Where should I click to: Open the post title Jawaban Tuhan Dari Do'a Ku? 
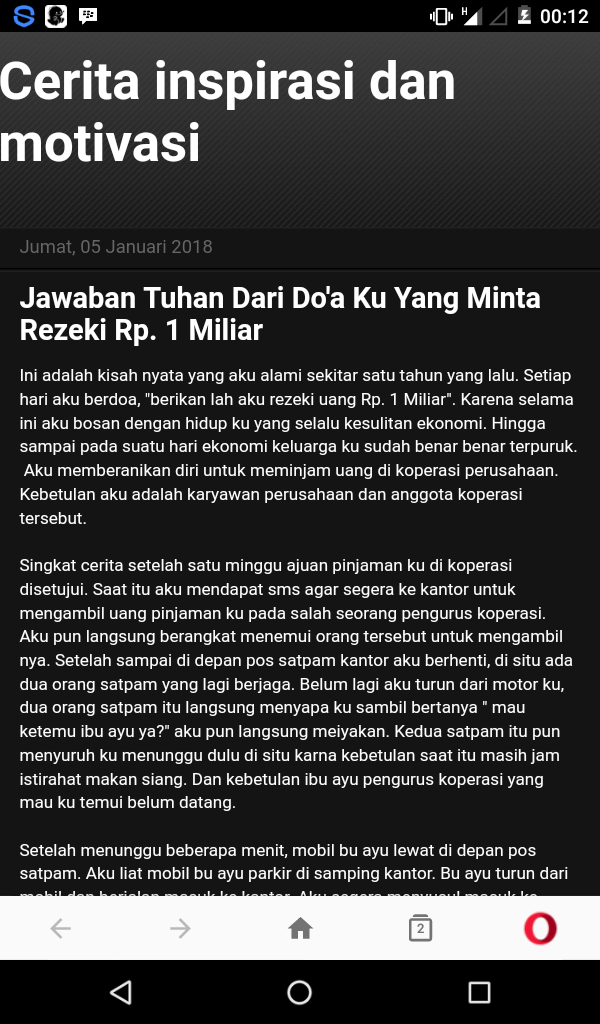coord(280,313)
